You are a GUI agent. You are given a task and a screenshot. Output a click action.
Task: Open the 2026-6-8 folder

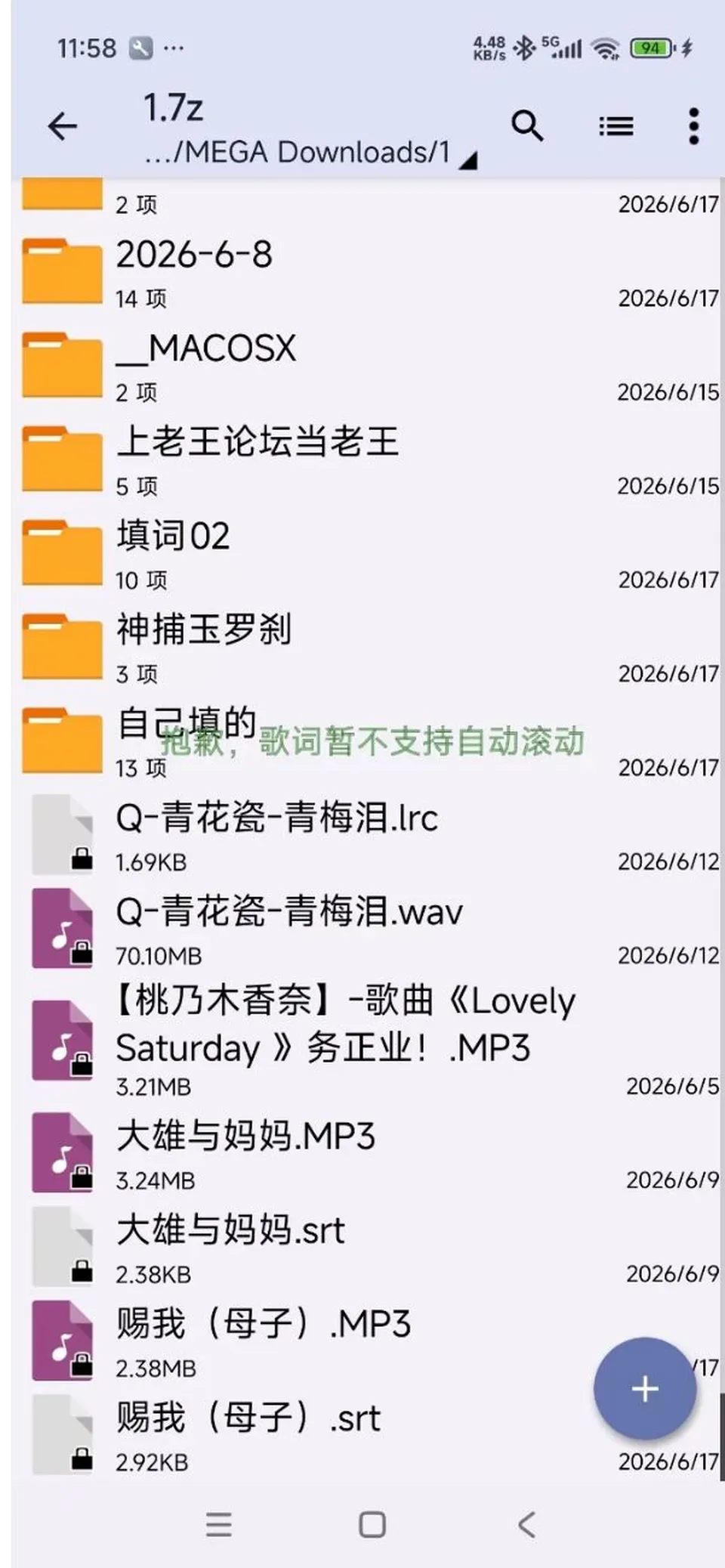(367, 274)
